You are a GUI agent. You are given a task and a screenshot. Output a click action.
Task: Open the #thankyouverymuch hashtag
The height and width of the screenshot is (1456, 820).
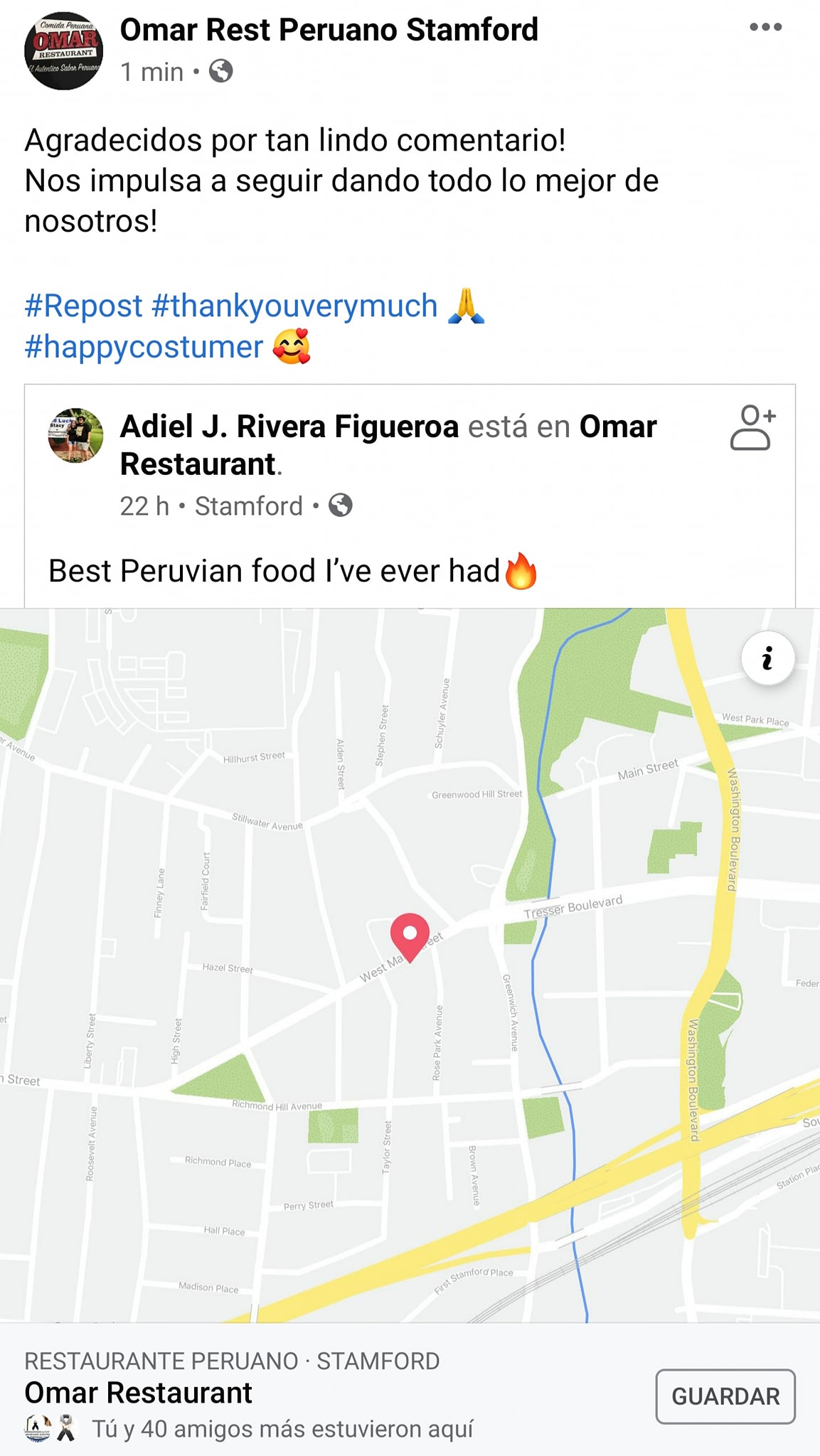click(x=294, y=306)
